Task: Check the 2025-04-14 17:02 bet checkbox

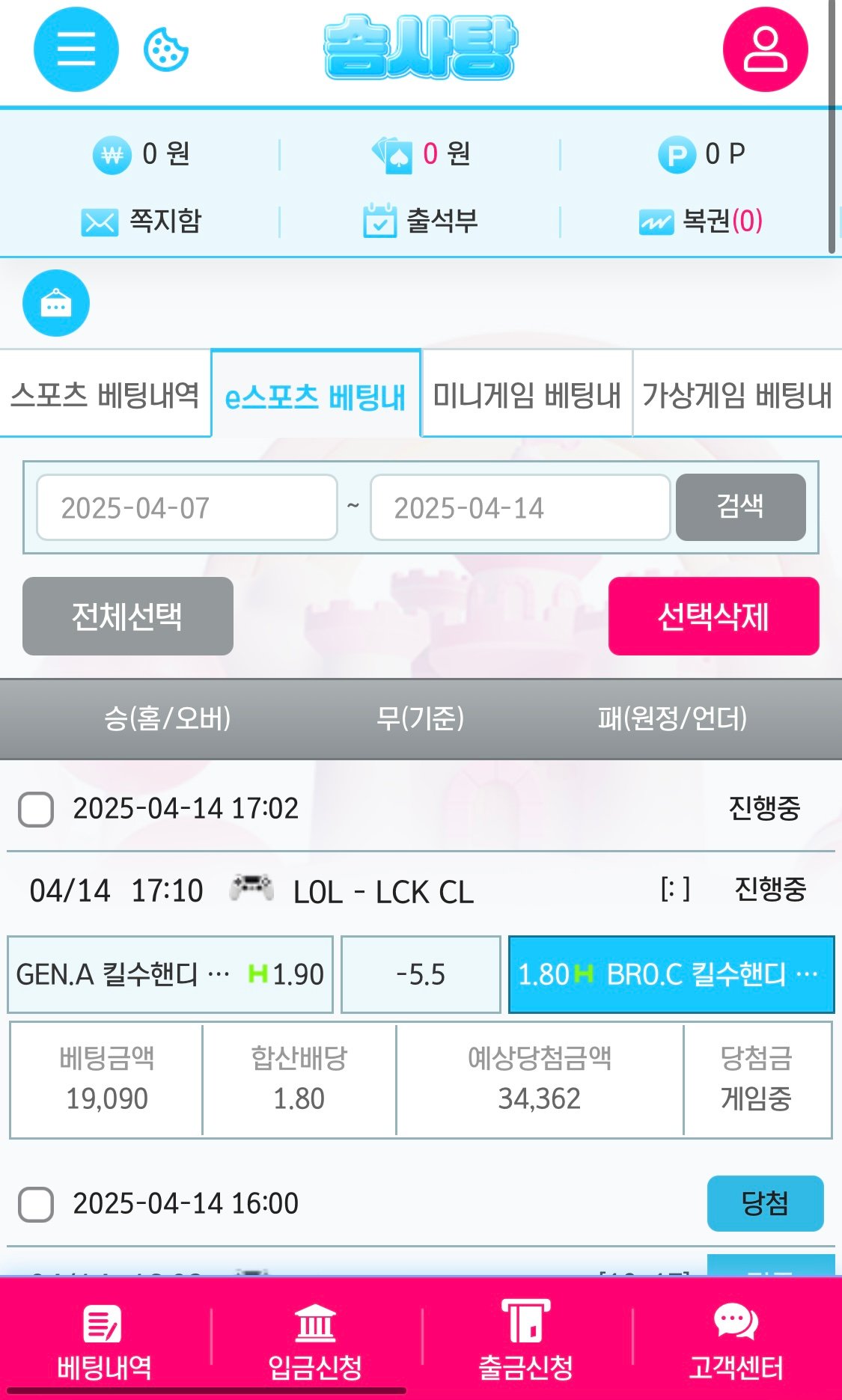Action: click(36, 809)
